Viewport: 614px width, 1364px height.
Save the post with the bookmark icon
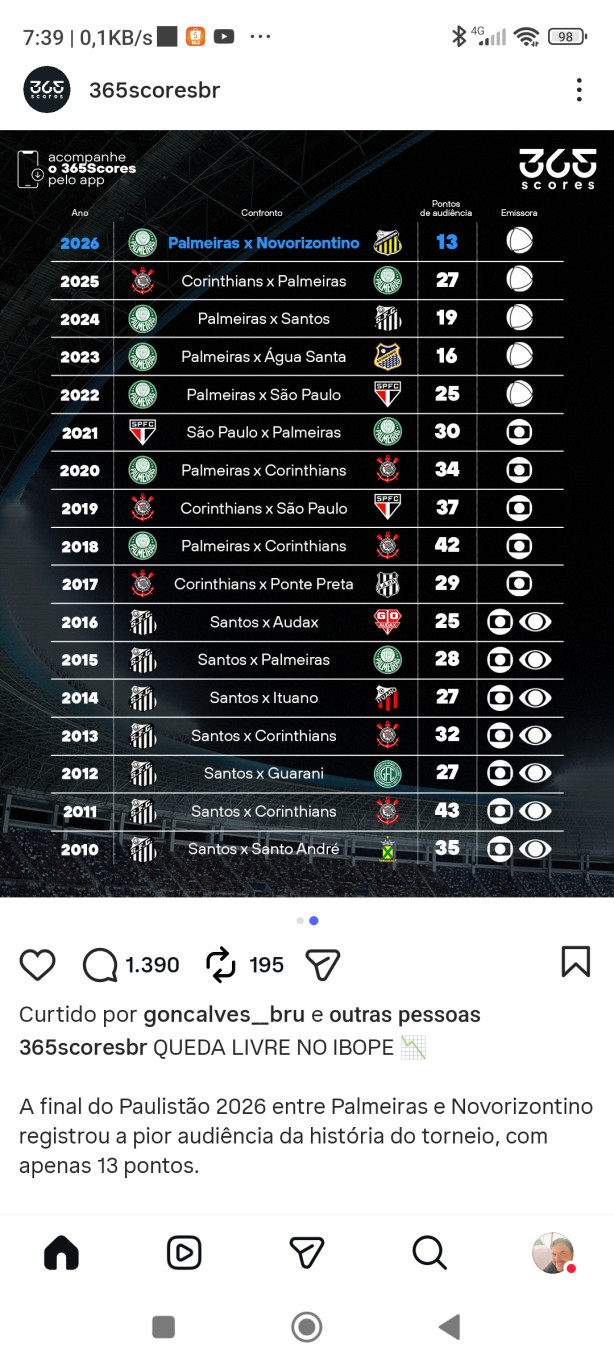575,962
